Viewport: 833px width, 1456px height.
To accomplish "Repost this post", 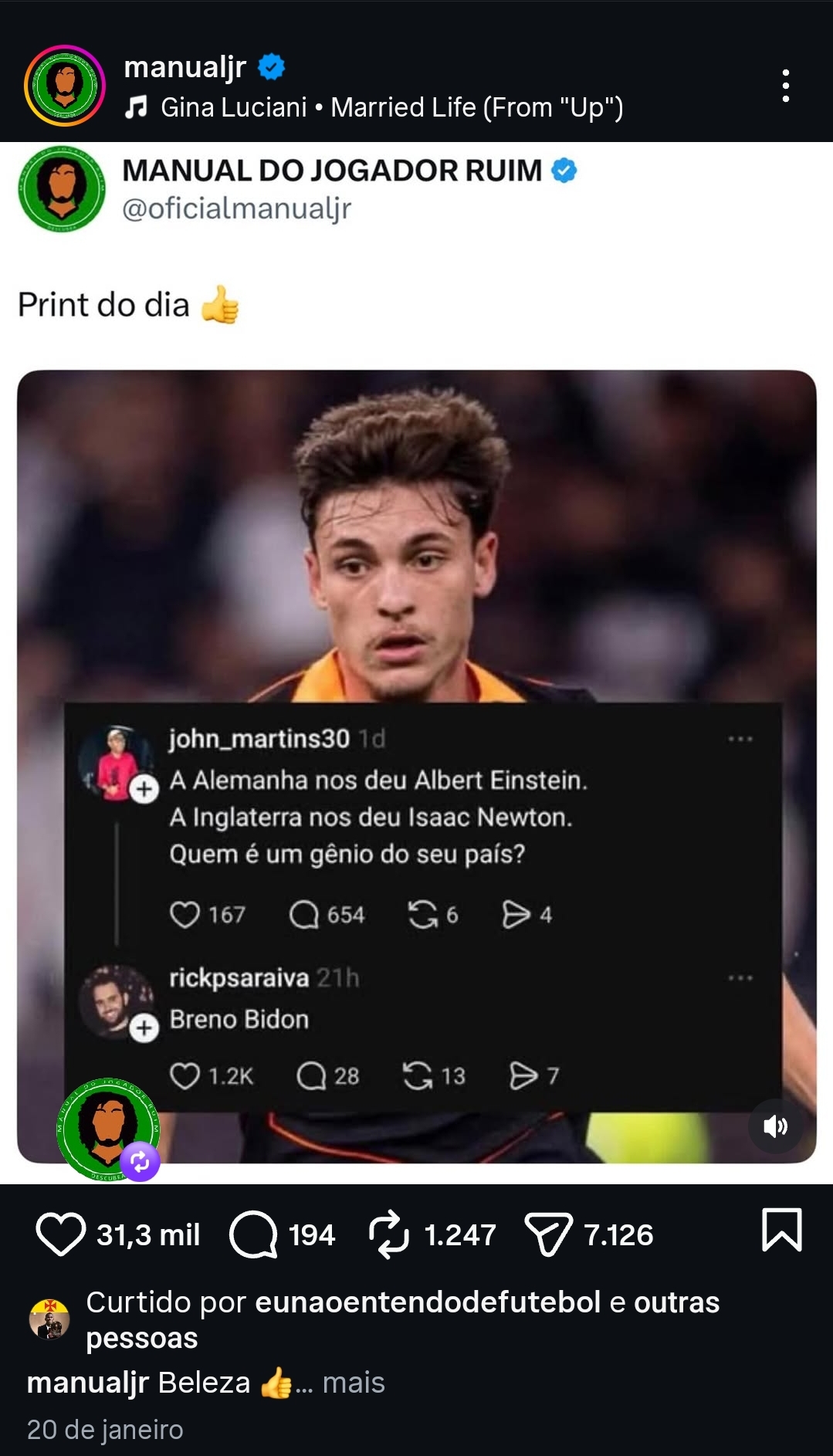I will point(389,1234).
